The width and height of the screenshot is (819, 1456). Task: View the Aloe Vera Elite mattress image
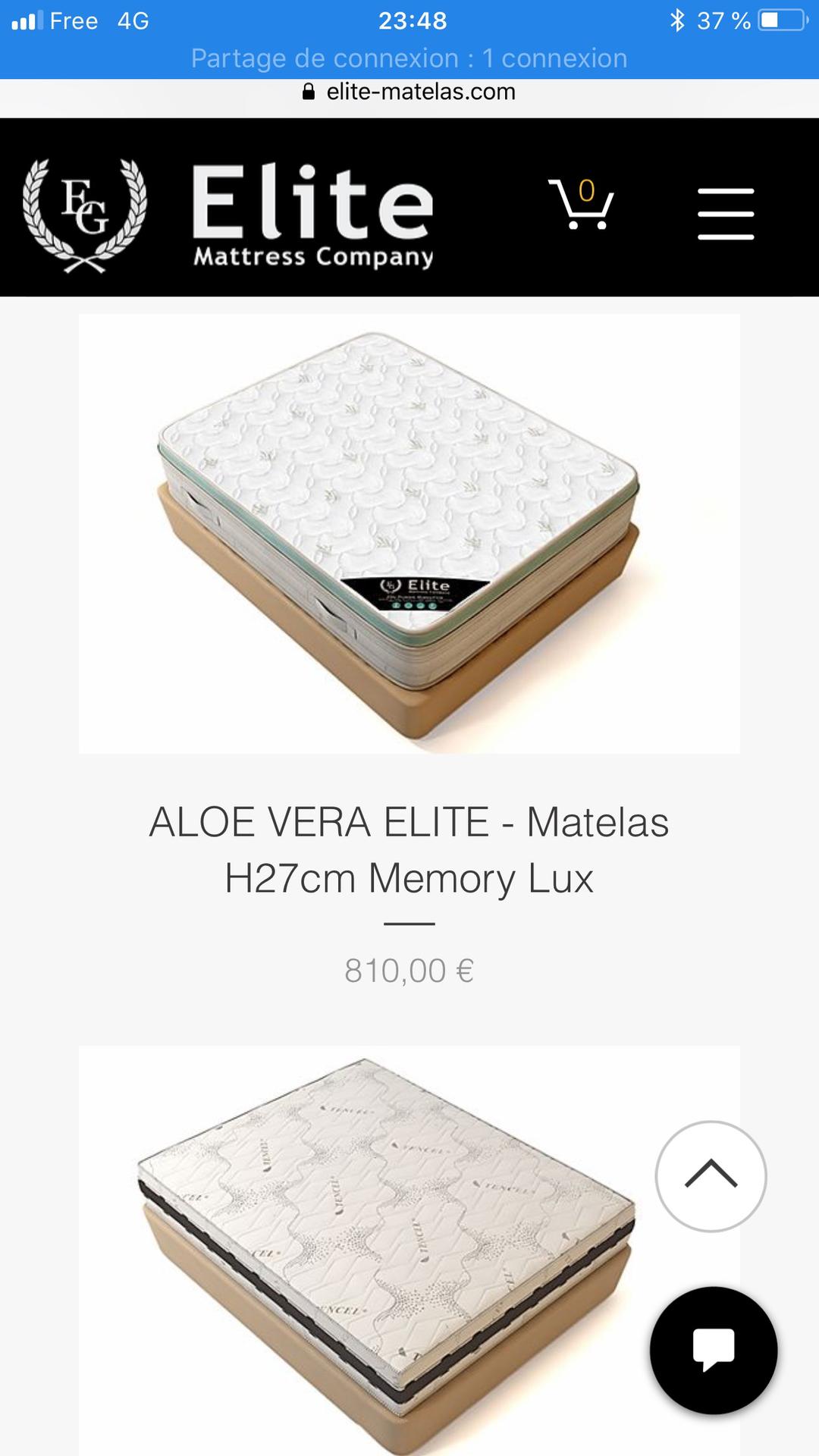pyautogui.click(x=409, y=533)
